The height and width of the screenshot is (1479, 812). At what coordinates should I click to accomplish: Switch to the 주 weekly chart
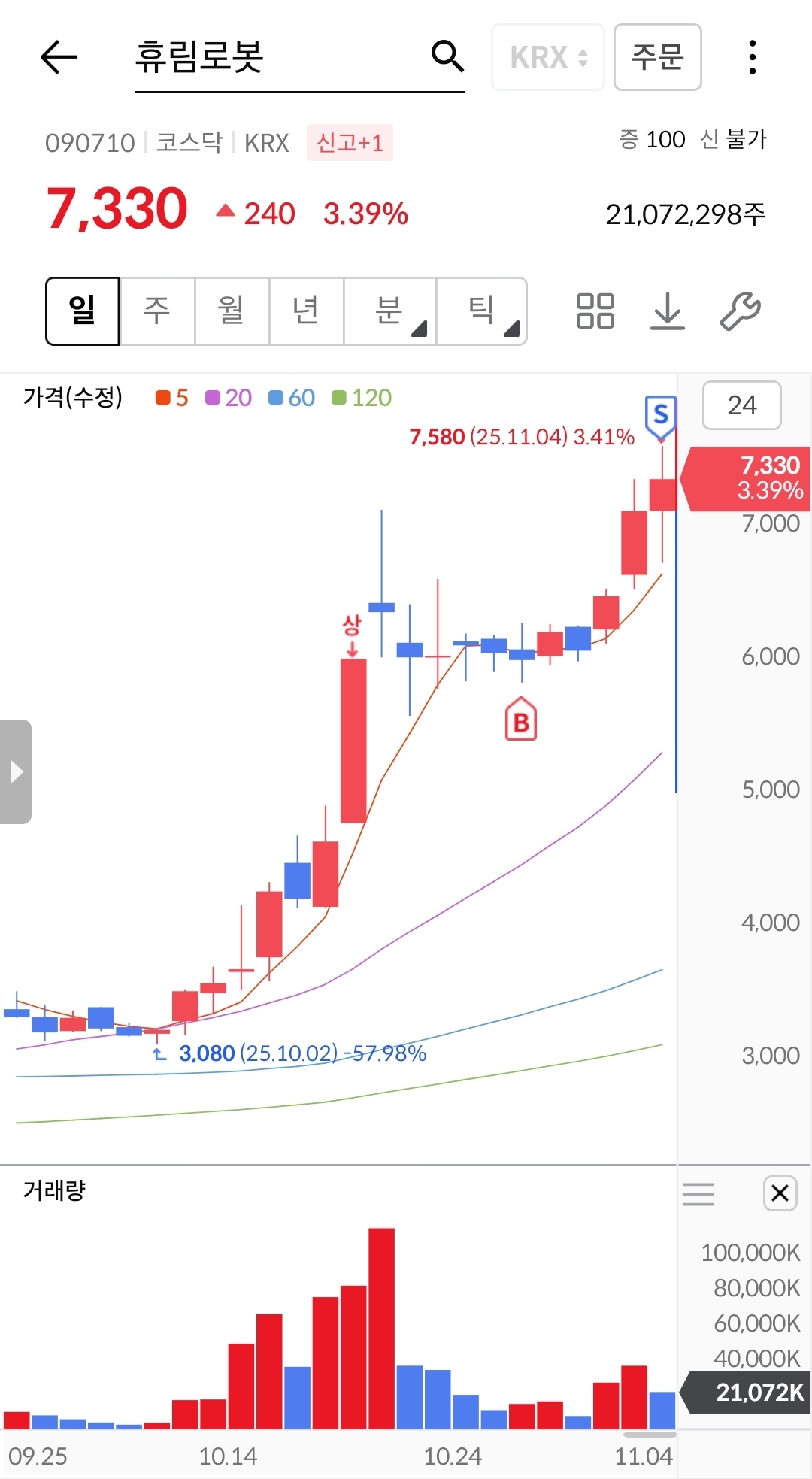157,311
